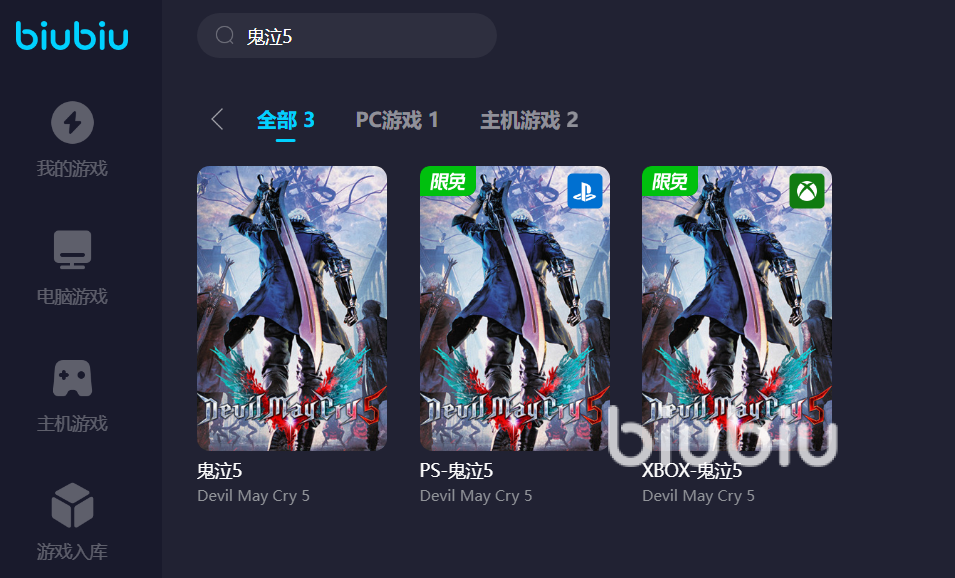Viewport: 955px width, 578px height.
Task: Switch to the 全部 3 tab
Action: (285, 120)
